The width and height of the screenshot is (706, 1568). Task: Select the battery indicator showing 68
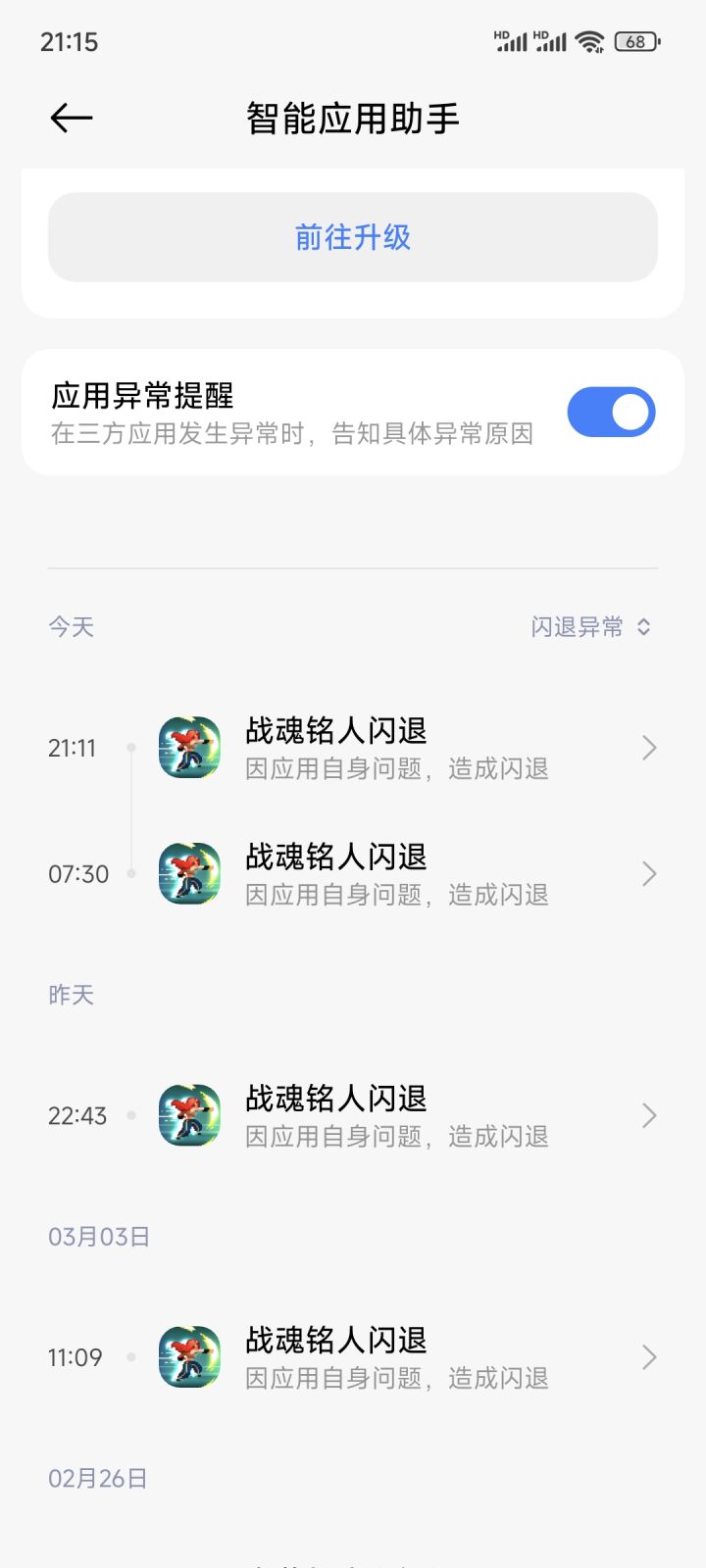634,41
